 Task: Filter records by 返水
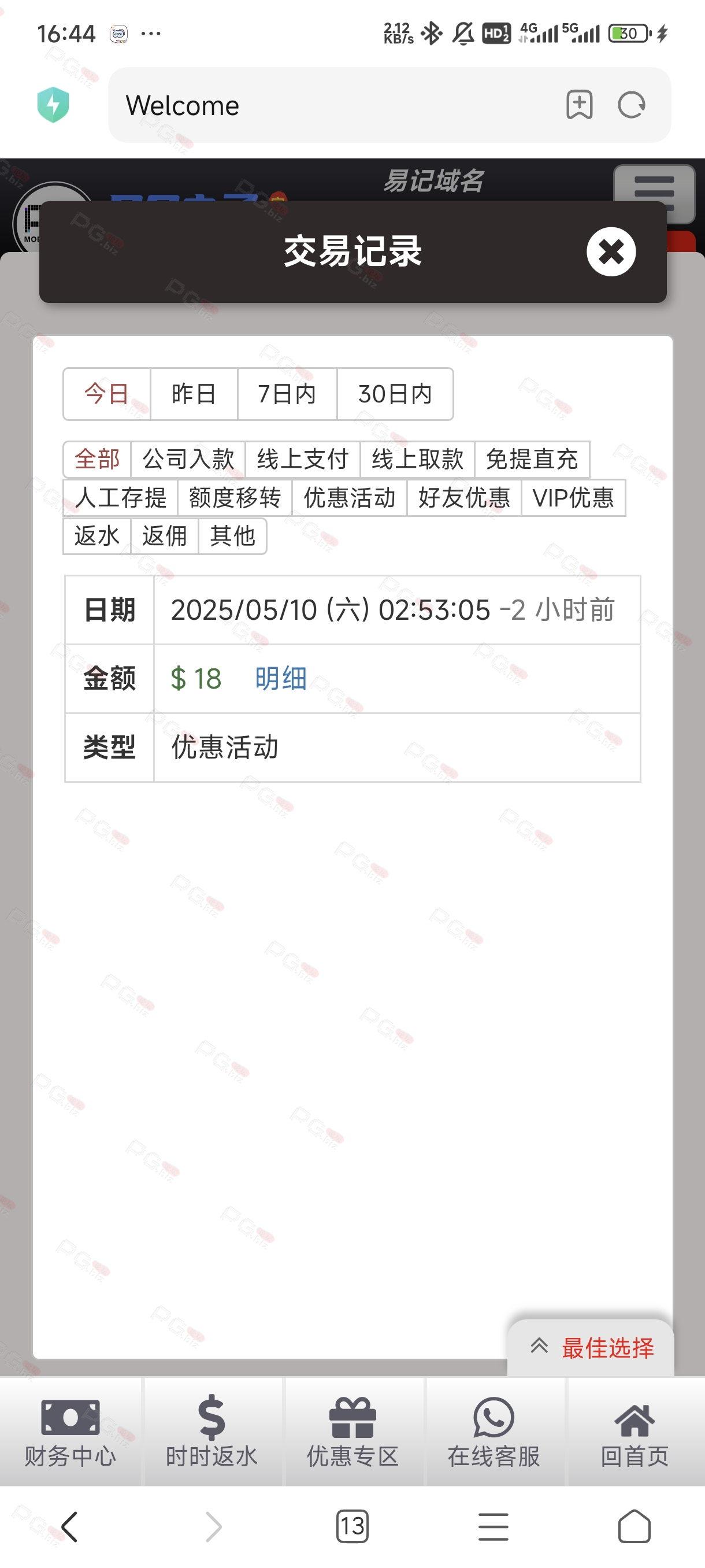pyautogui.click(x=97, y=537)
